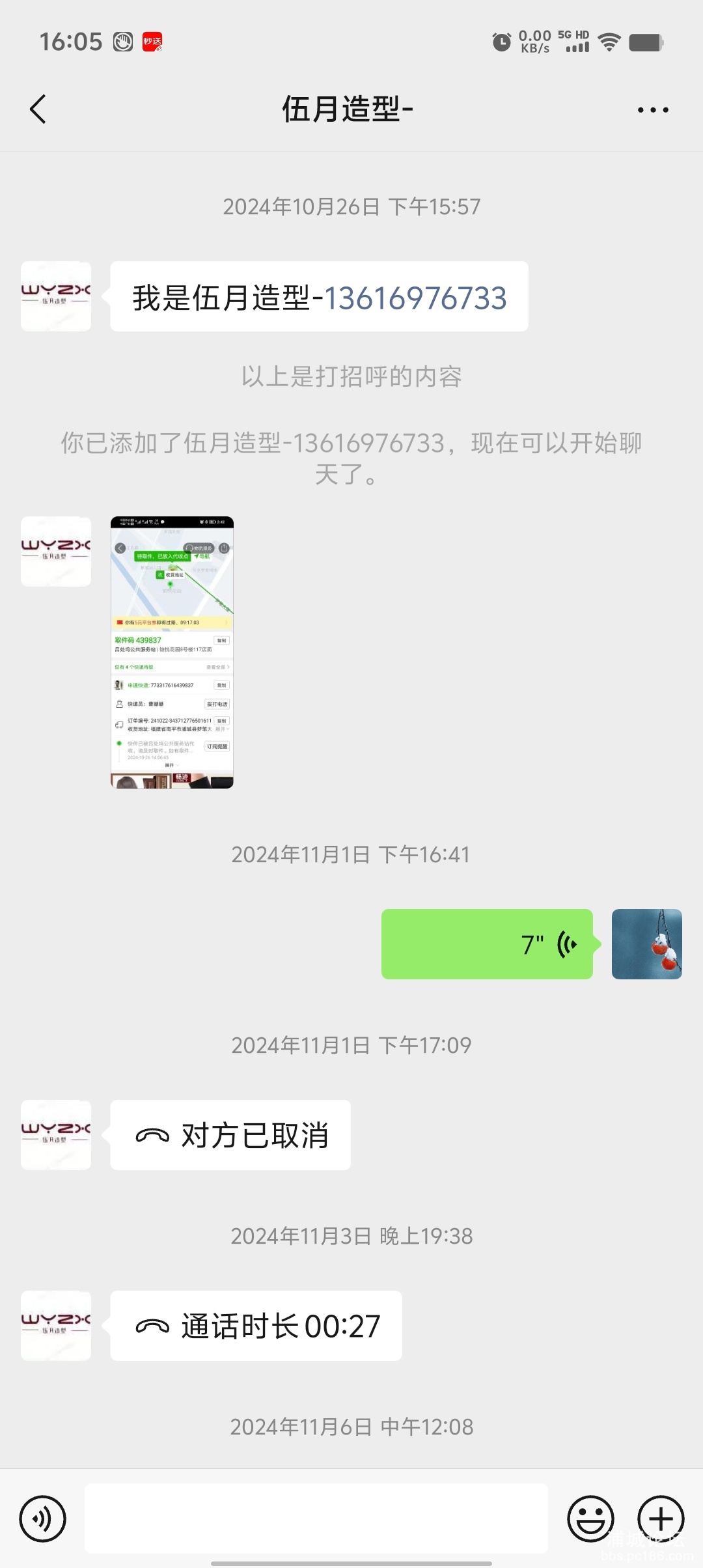This screenshot has height=1568, width=703.
Task: Open the shared delivery screenshot image
Action: [172, 652]
